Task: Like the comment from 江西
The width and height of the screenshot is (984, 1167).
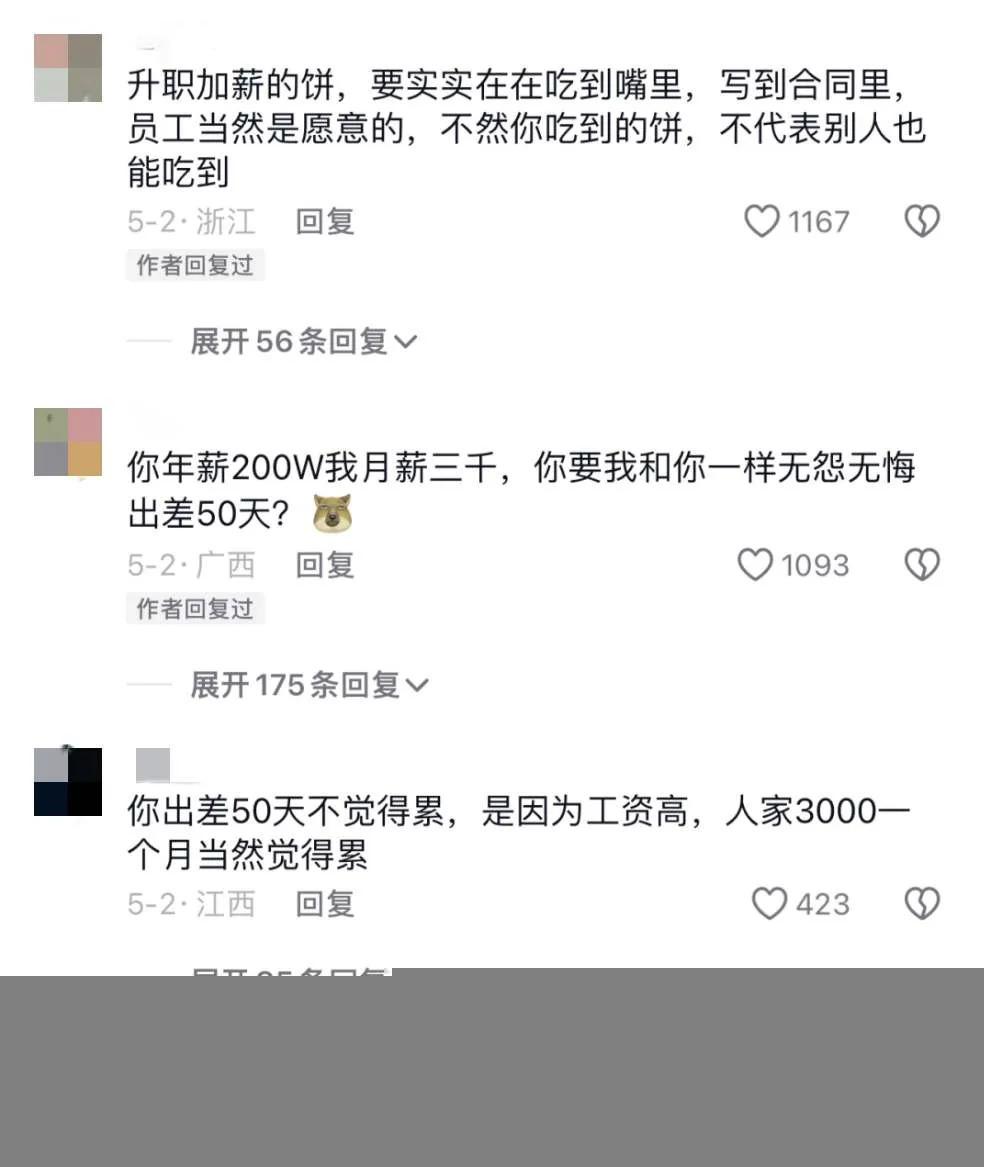Action: pos(769,904)
